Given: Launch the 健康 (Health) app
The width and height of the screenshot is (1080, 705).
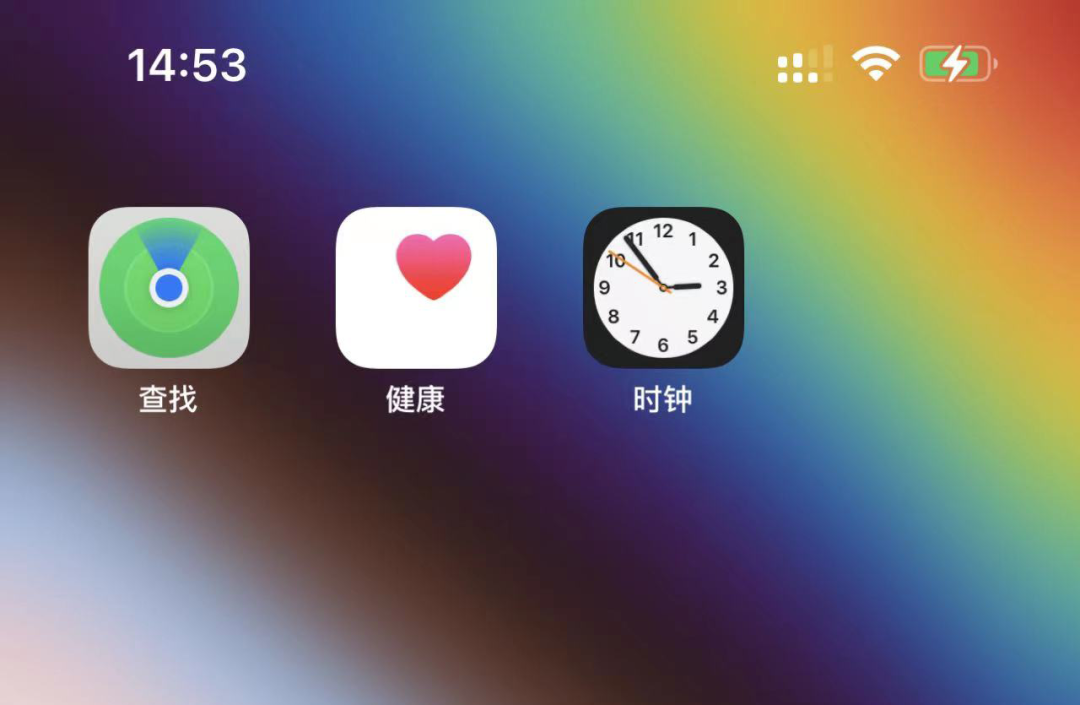Looking at the screenshot, I should (416, 288).
